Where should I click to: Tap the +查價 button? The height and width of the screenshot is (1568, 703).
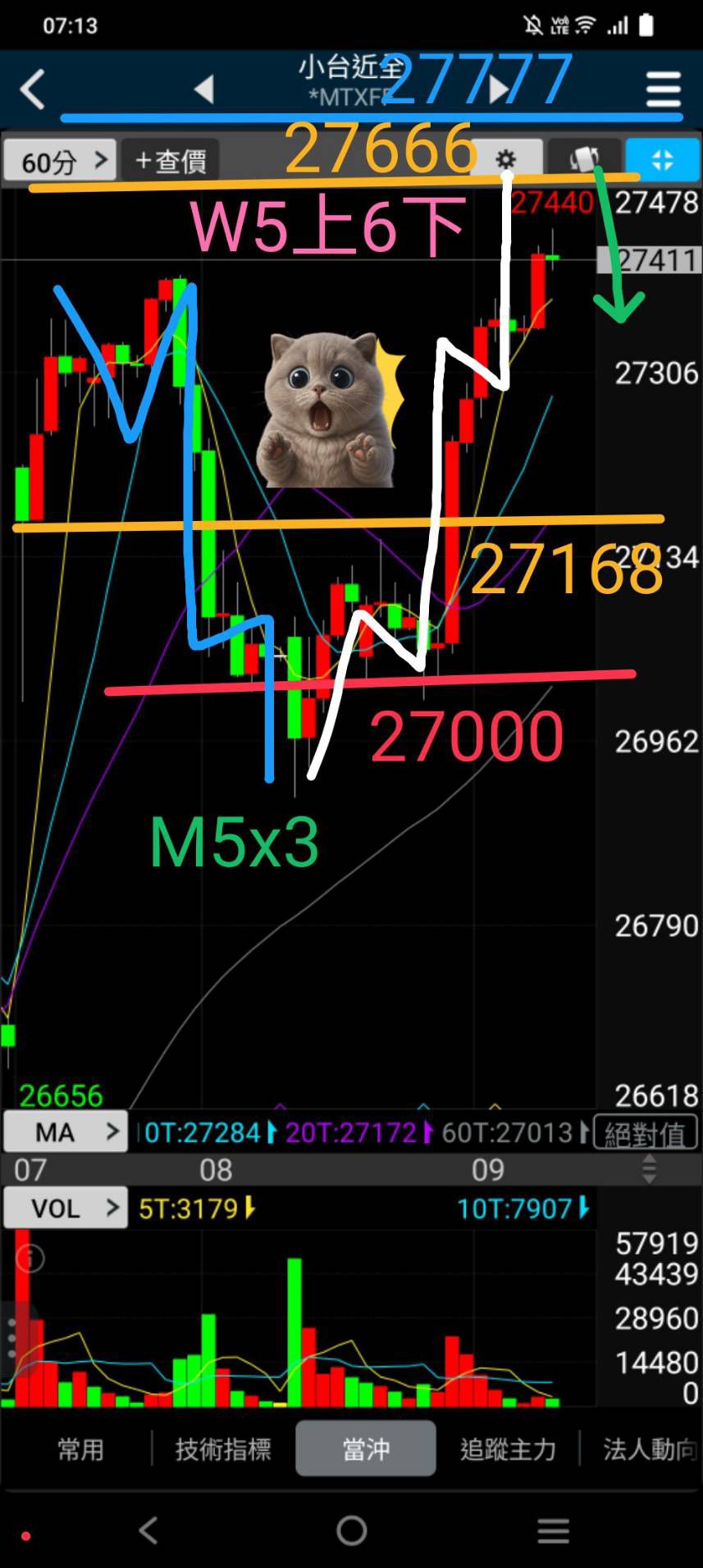pyautogui.click(x=171, y=161)
